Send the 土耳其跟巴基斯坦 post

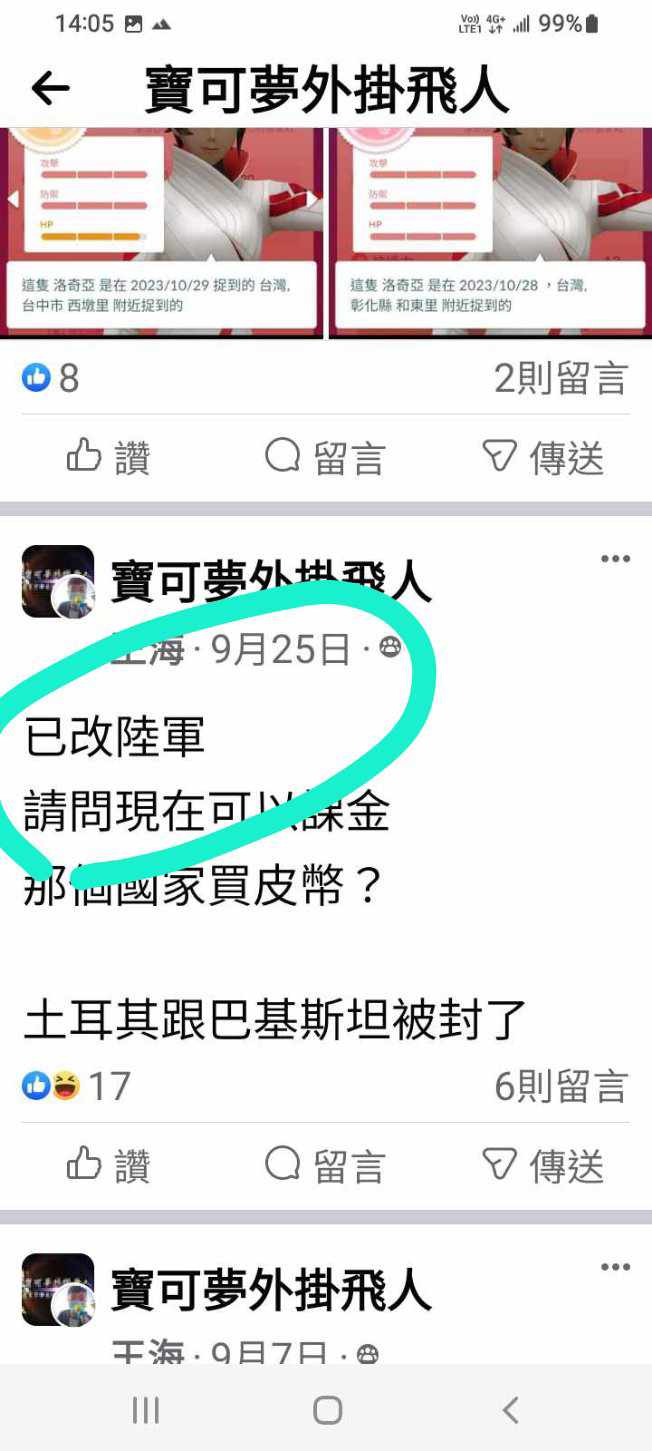pyautogui.click(x=543, y=1166)
